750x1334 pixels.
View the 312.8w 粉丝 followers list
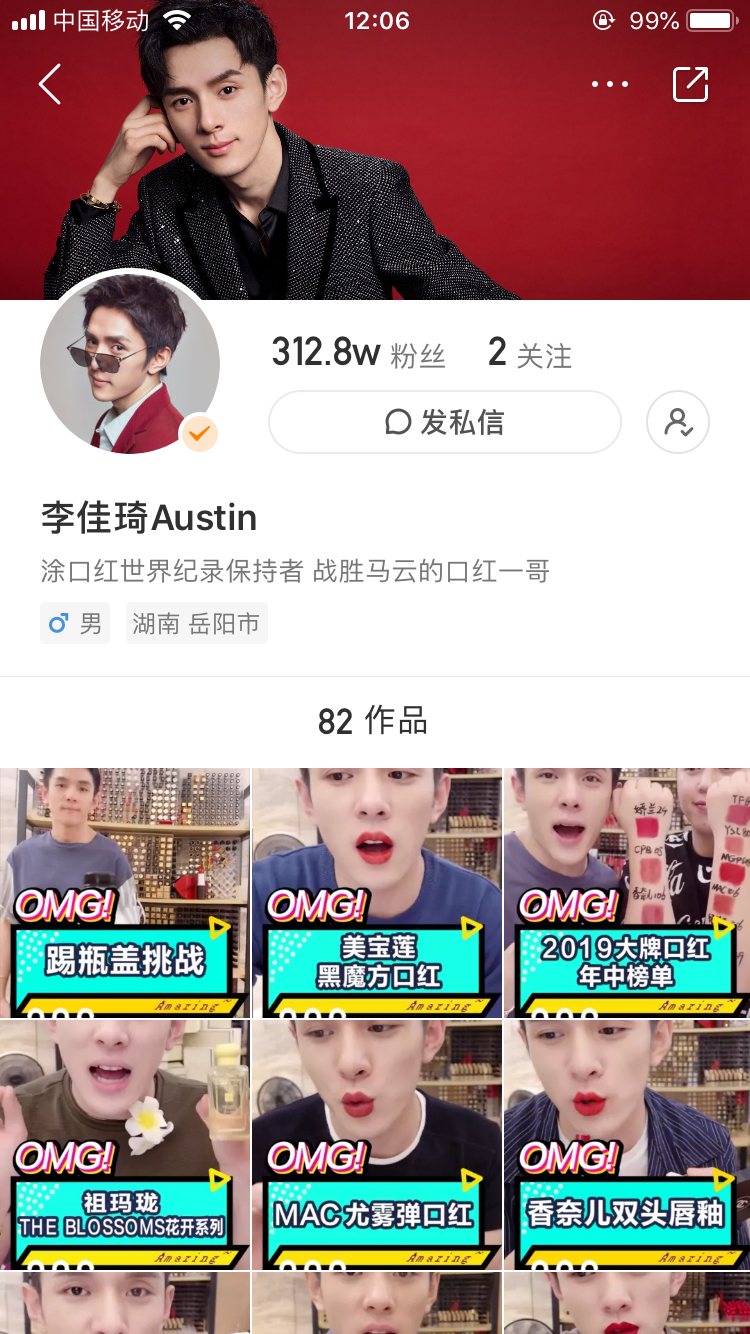click(358, 353)
